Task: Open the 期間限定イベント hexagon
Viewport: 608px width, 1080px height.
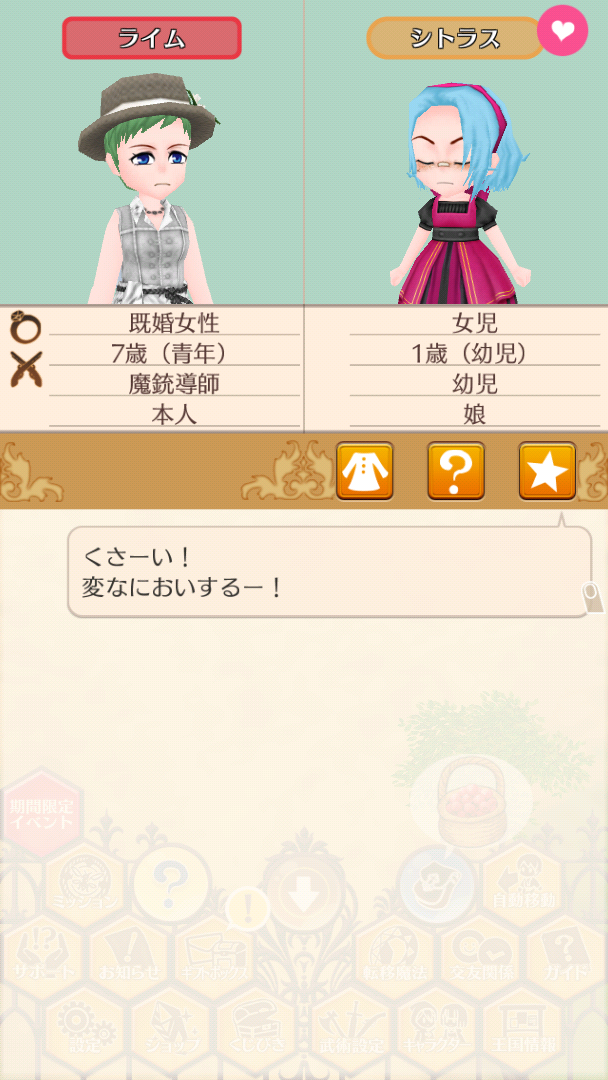Action: coord(42,813)
